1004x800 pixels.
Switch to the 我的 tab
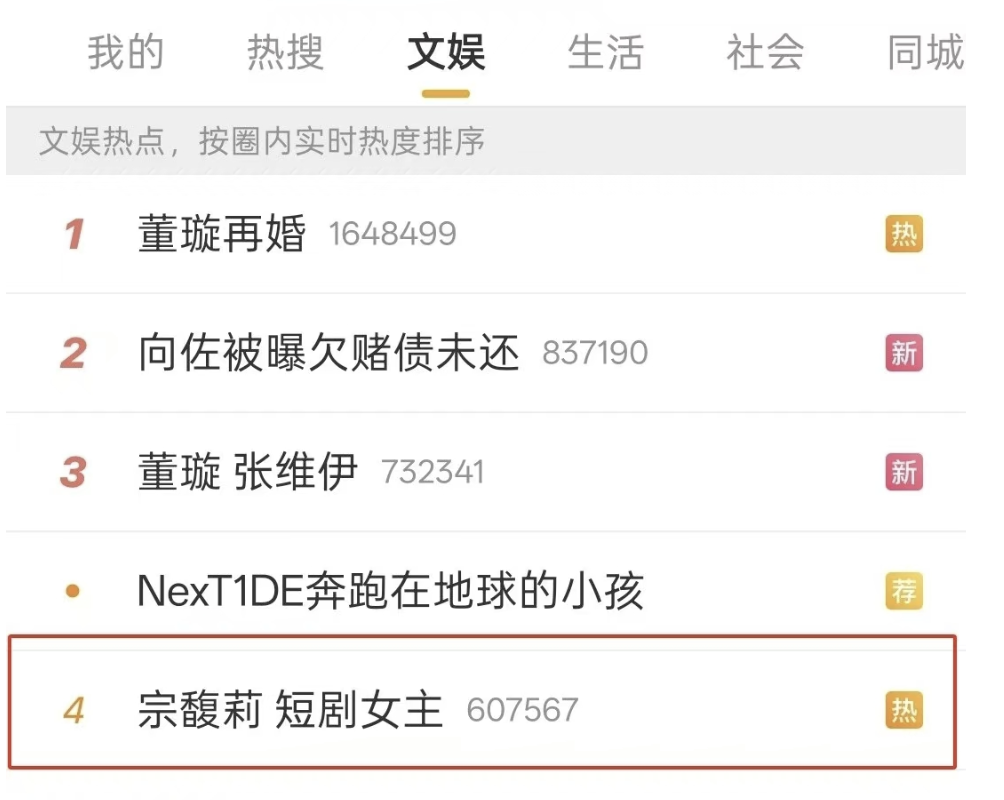(x=125, y=53)
